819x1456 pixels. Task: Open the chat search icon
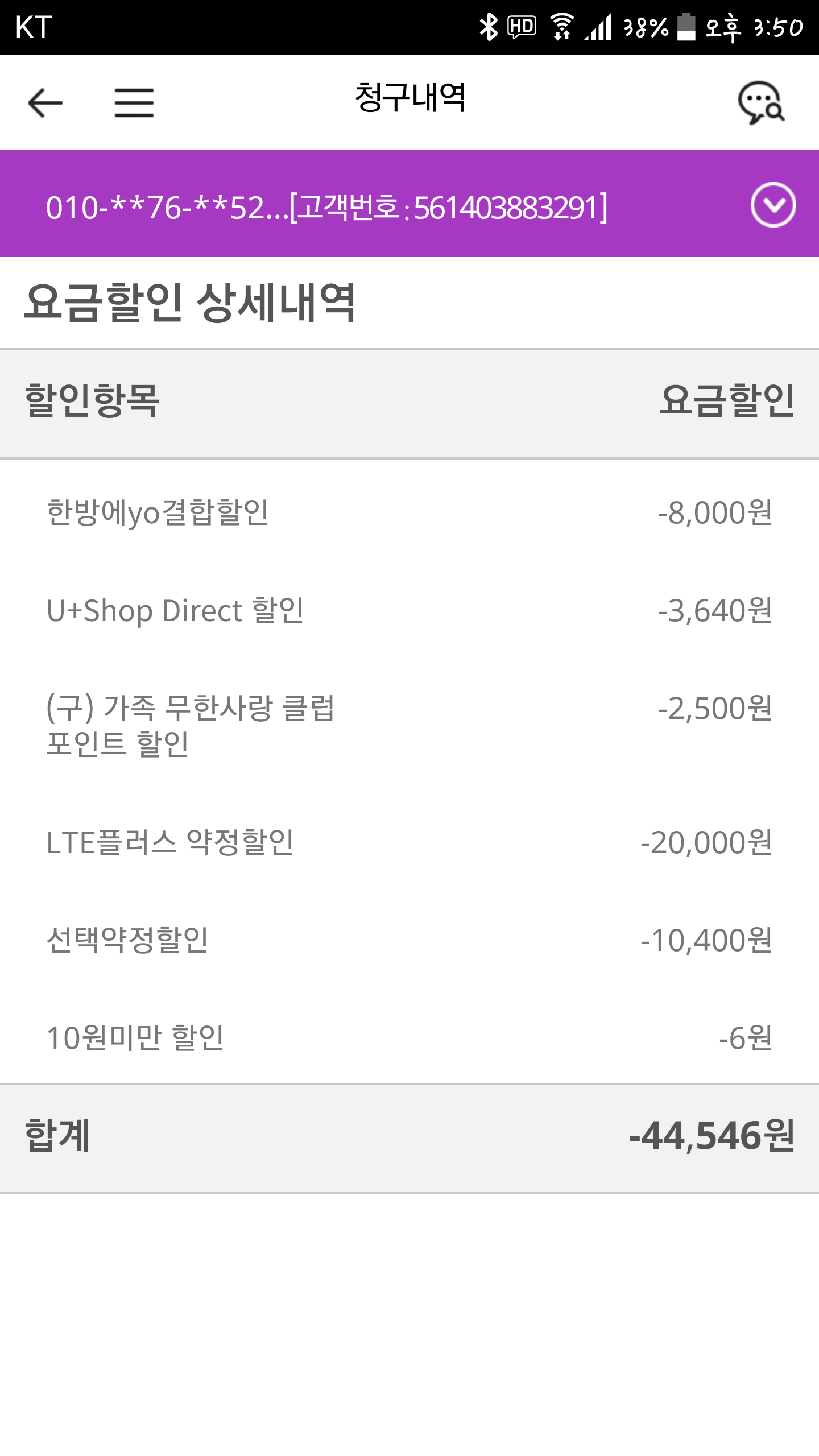click(x=761, y=103)
